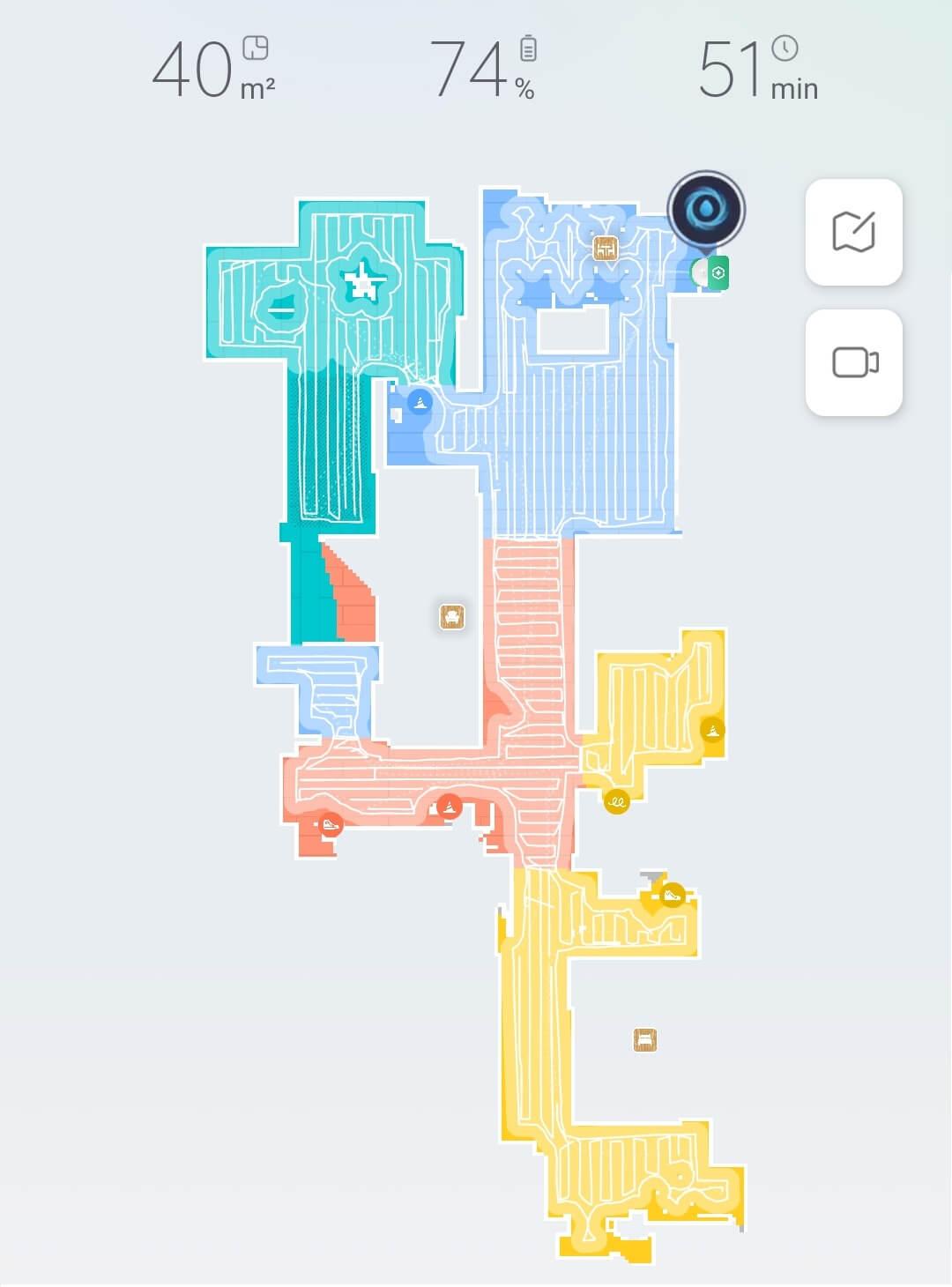Open the map editing button
Screen dimensions: 952x1287
pyautogui.click(x=853, y=232)
